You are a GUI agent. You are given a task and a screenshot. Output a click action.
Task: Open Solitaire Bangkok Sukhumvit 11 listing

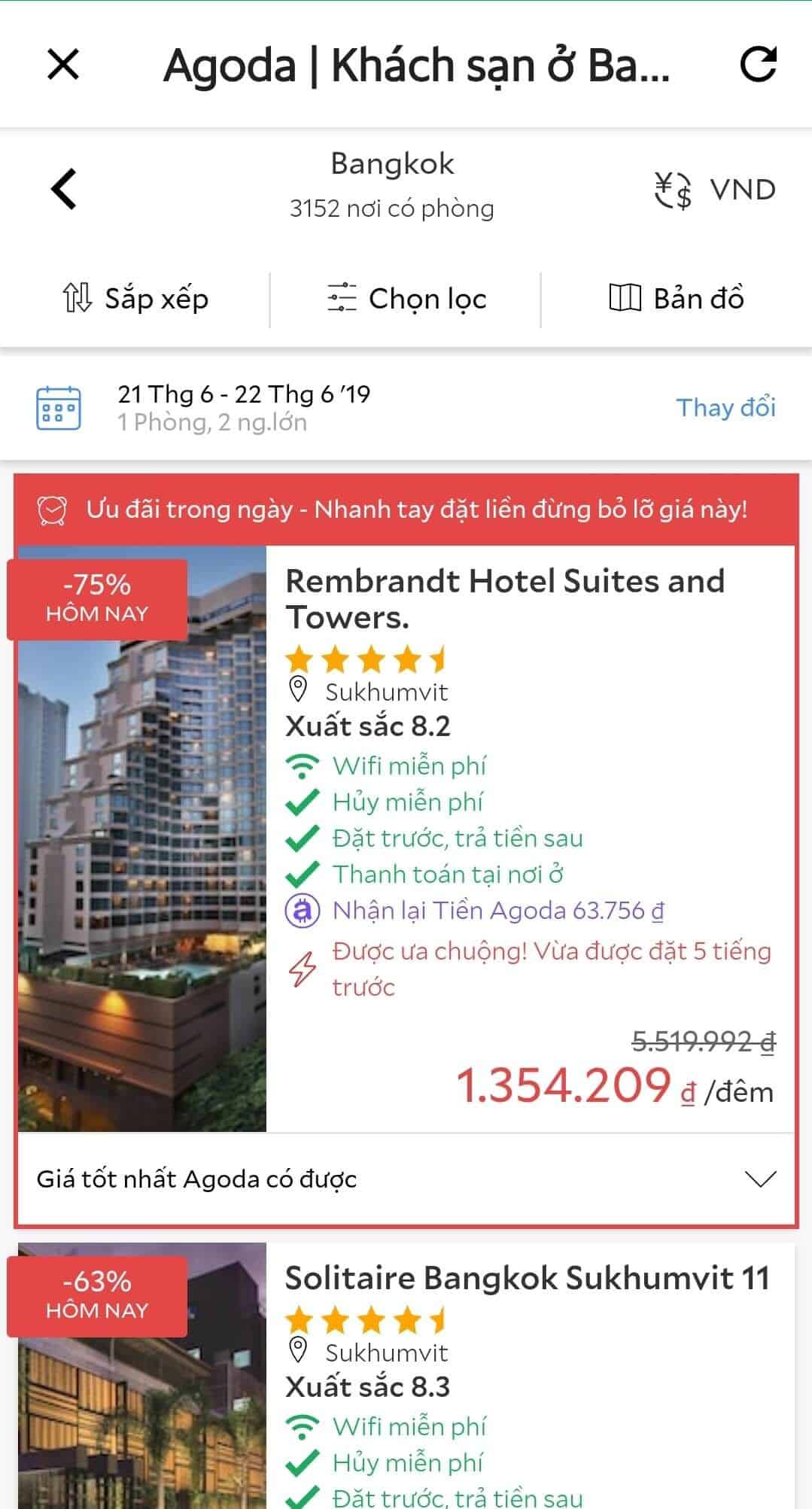[x=527, y=1278]
